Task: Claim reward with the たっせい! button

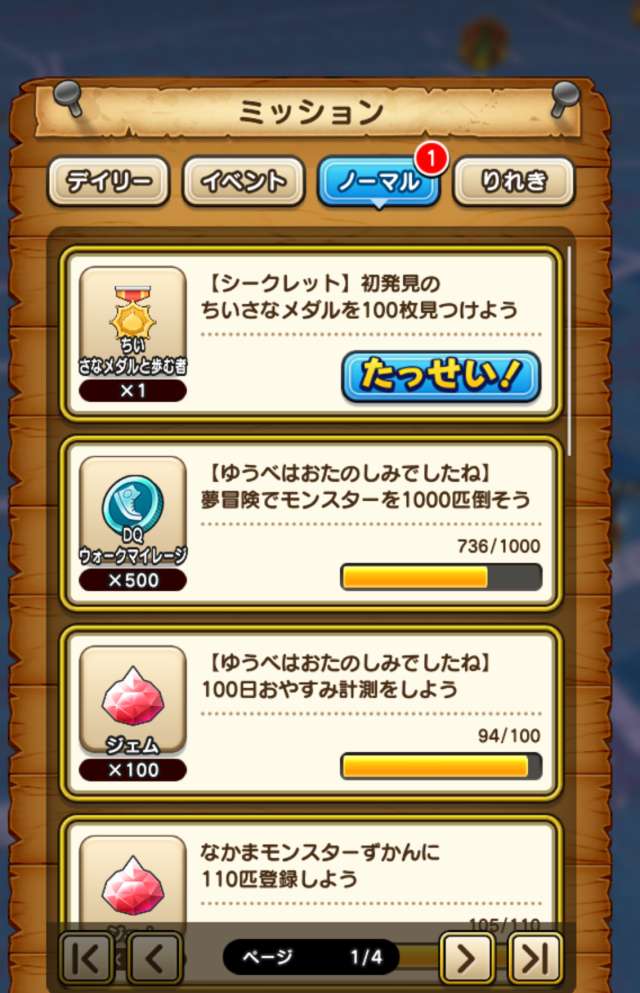Action: [441, 376]
